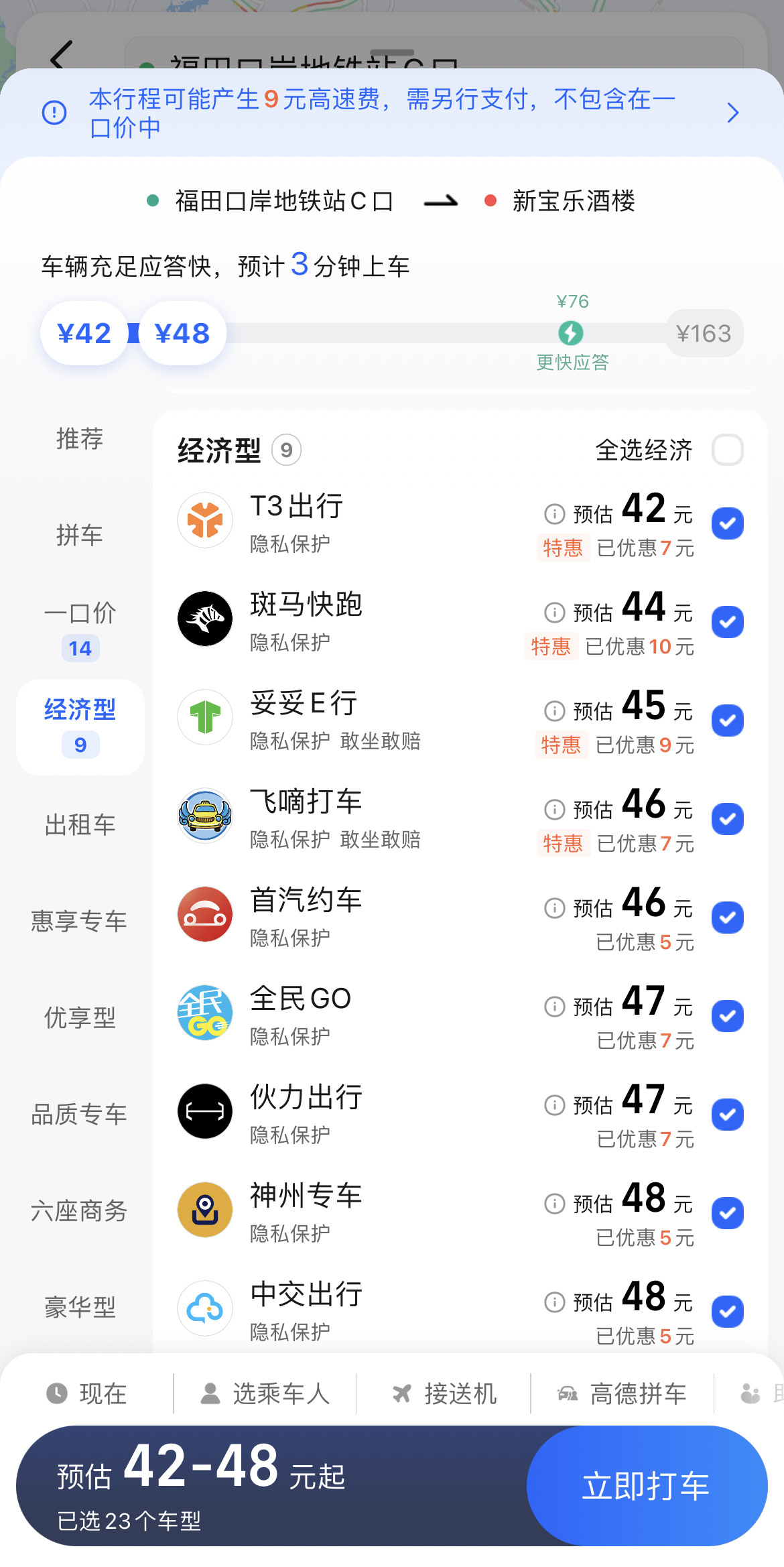The width and height of the screenshot is (784, 1567).
Task: Tap the 妥妥E行 green logo
Action: pos(204,717)
